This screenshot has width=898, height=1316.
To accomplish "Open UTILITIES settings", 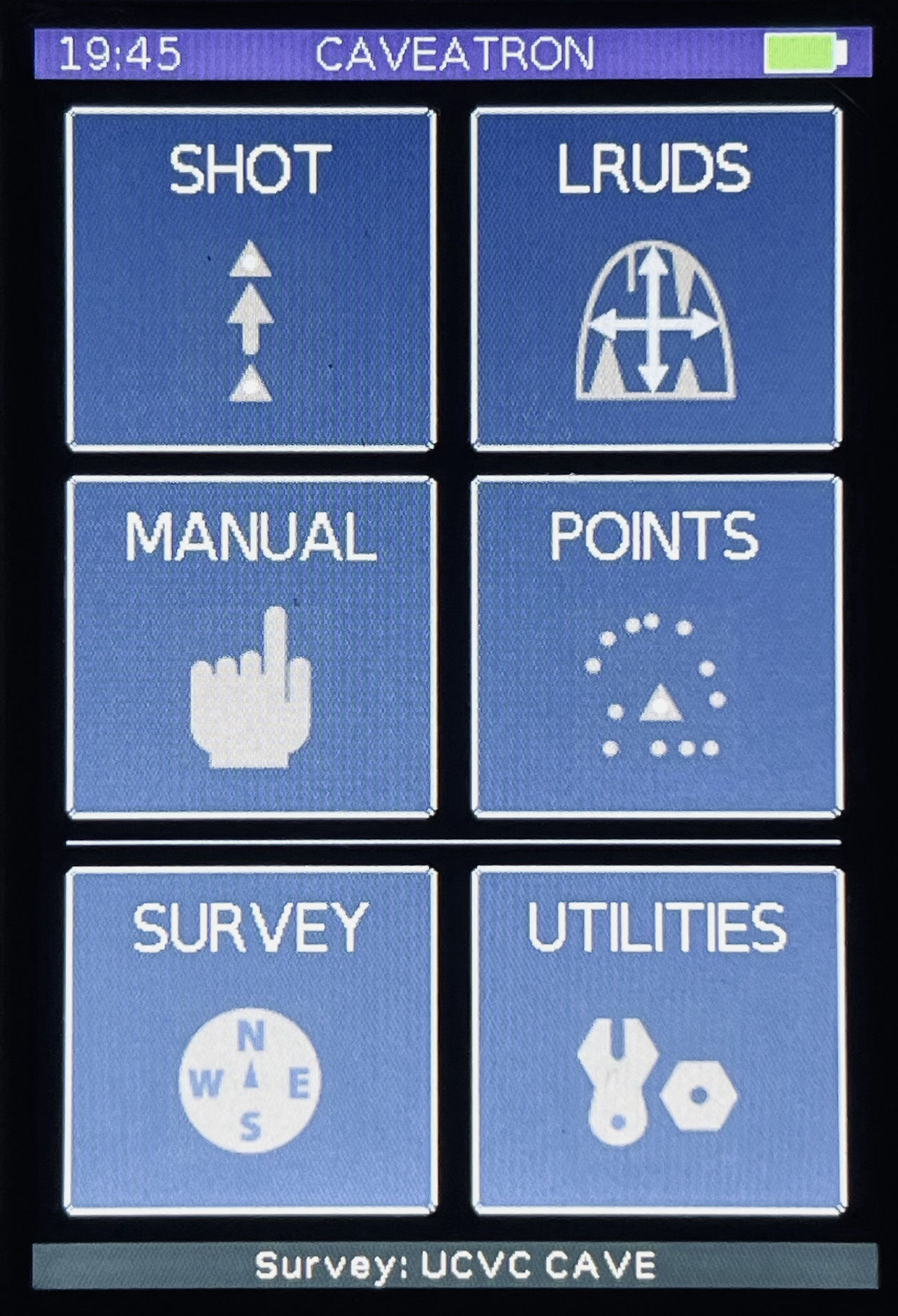I will (657, 1040).
